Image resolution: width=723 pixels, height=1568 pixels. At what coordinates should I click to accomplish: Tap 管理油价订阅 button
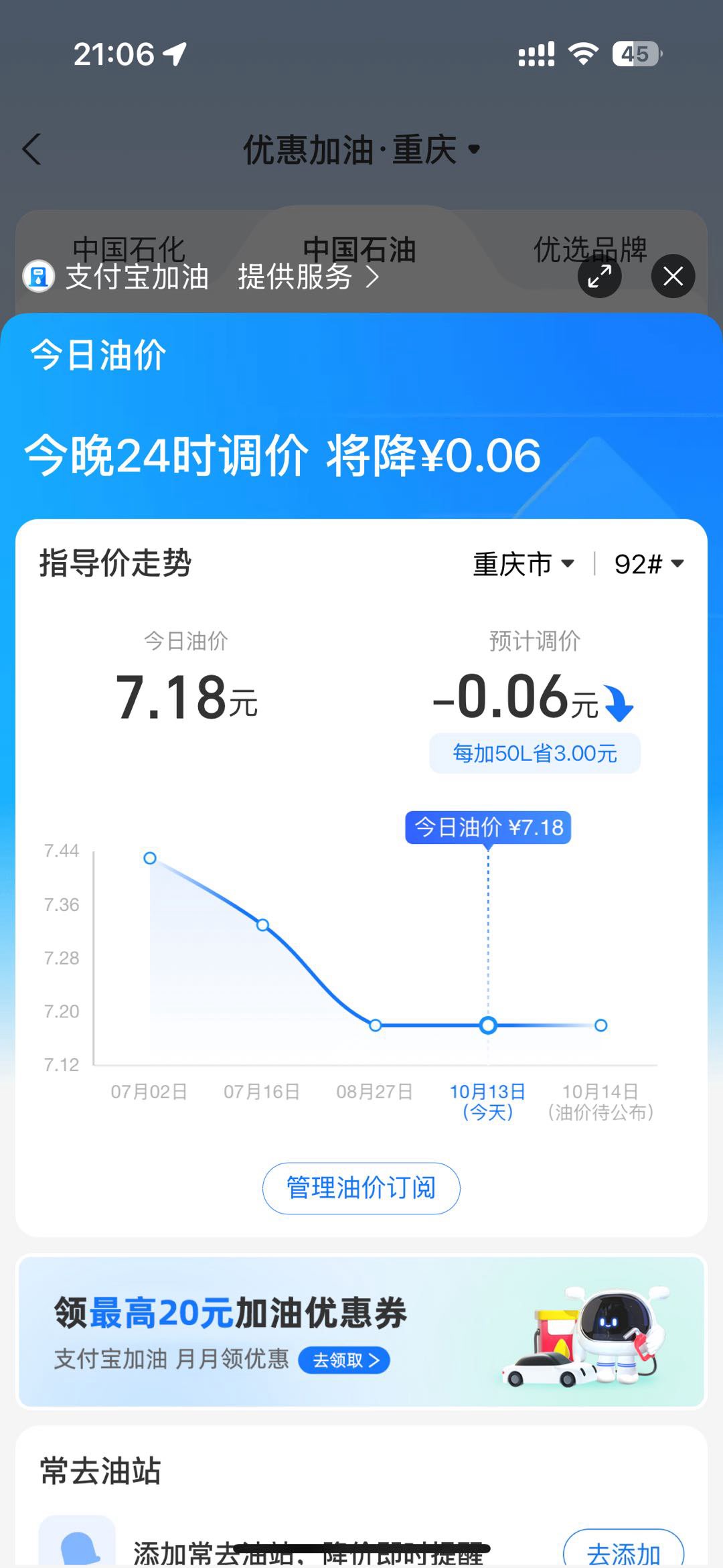pyautogui.click(x=361, y=1188)
